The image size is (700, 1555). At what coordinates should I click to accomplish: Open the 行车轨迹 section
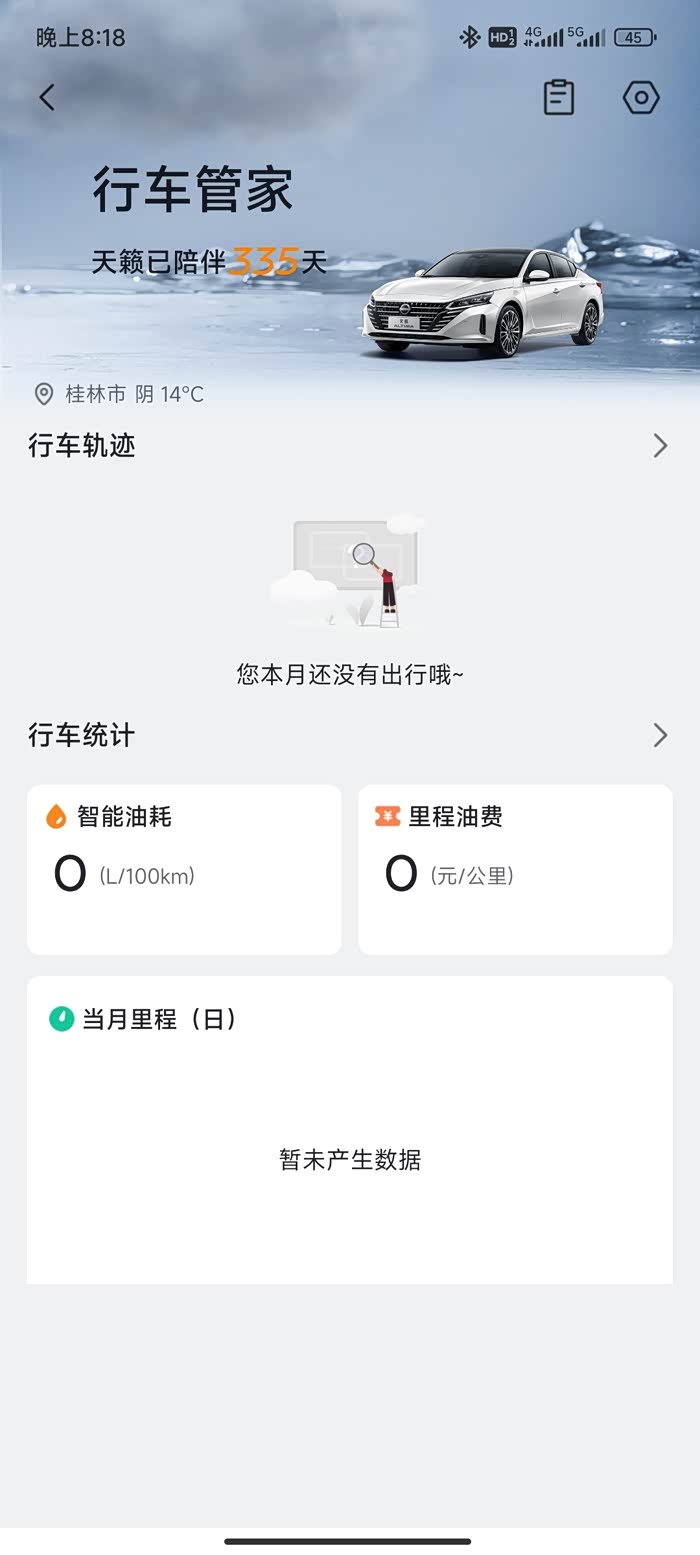[659, 446]
